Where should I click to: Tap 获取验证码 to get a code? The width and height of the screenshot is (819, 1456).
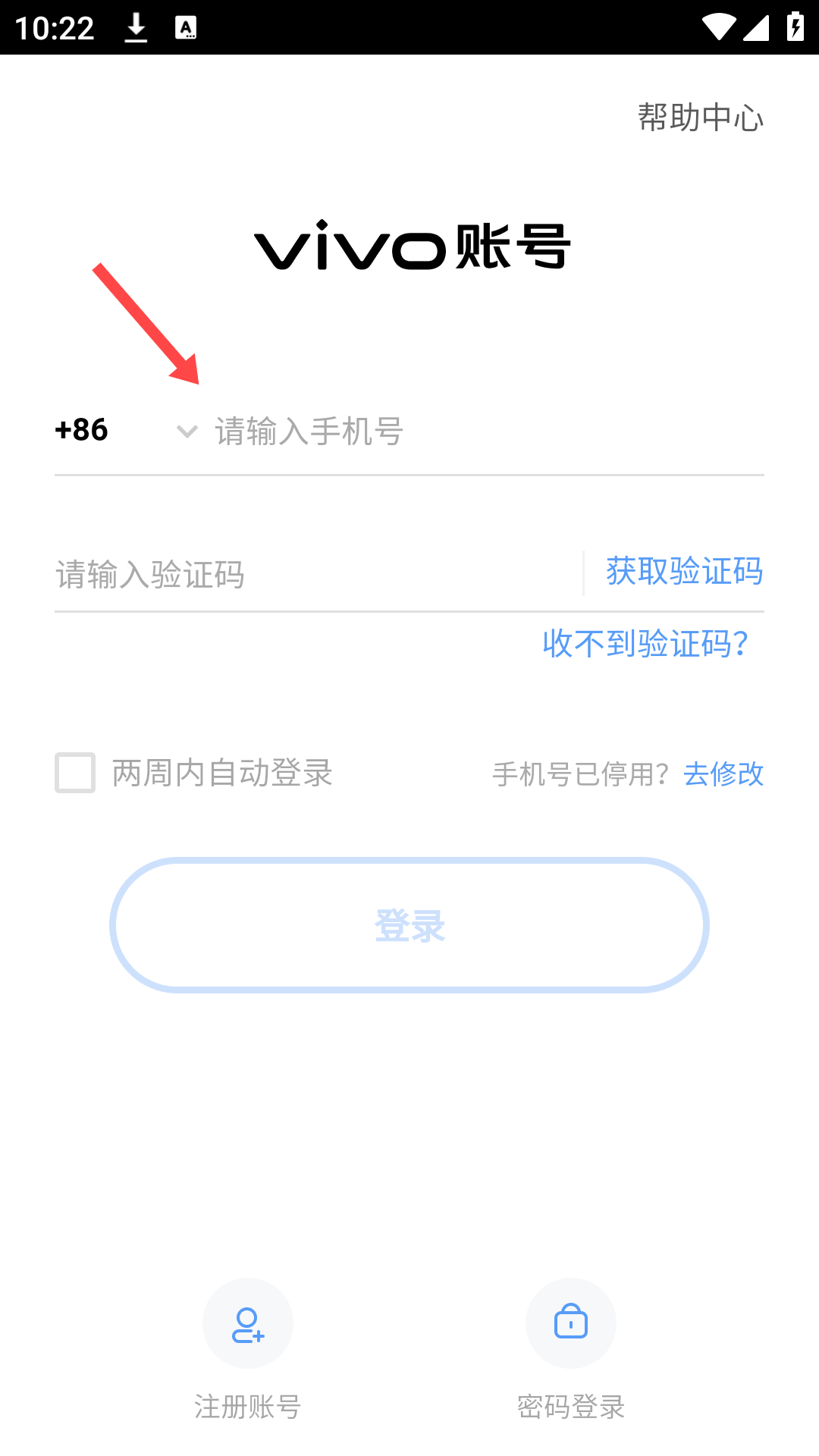click(684, 572)
